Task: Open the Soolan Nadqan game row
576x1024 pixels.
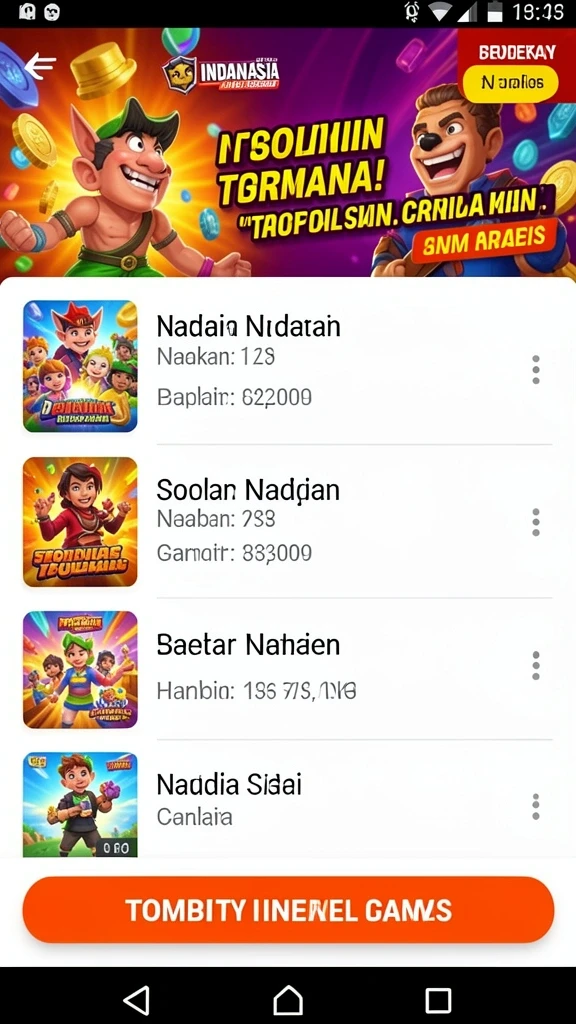Action: pyautogui.click(x=288, y=522)
